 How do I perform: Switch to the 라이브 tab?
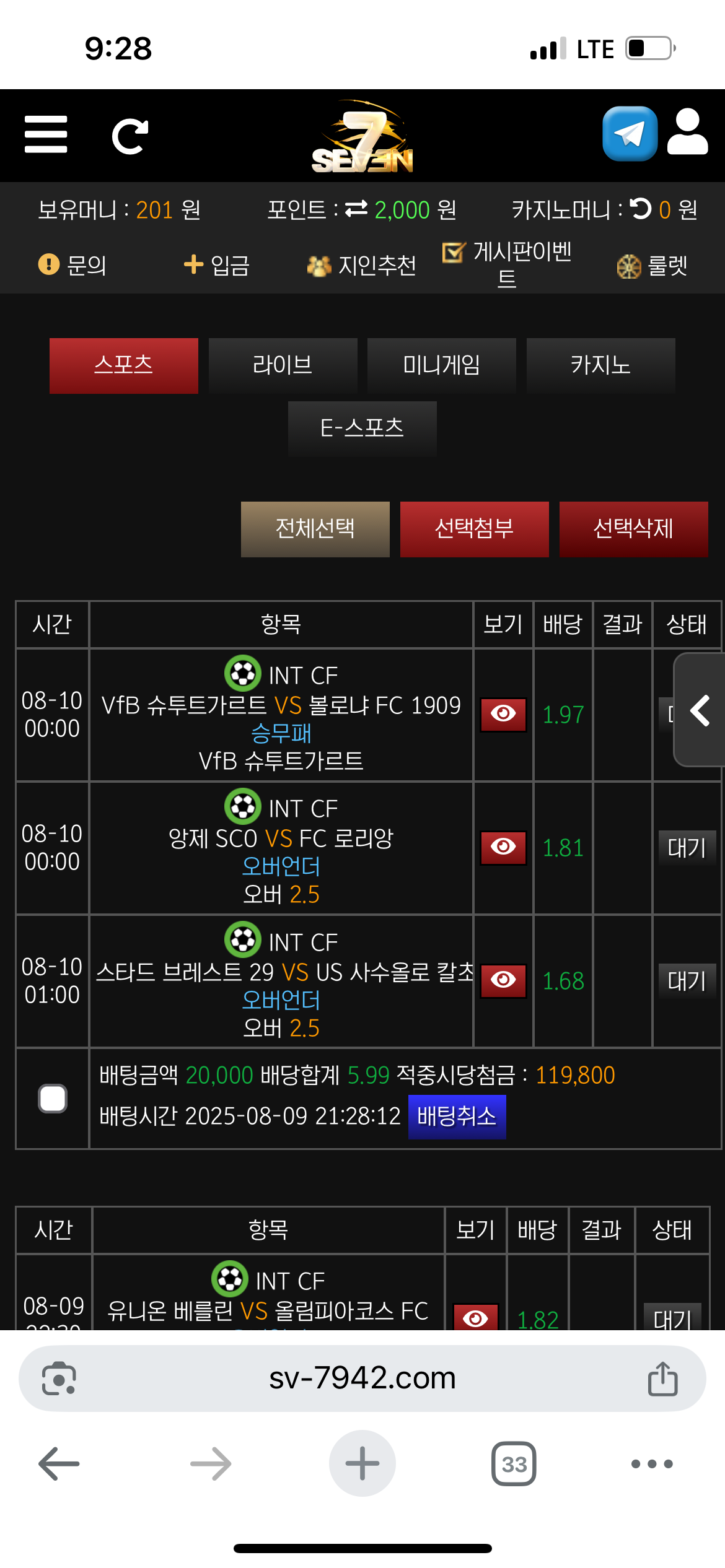(283, 365)
